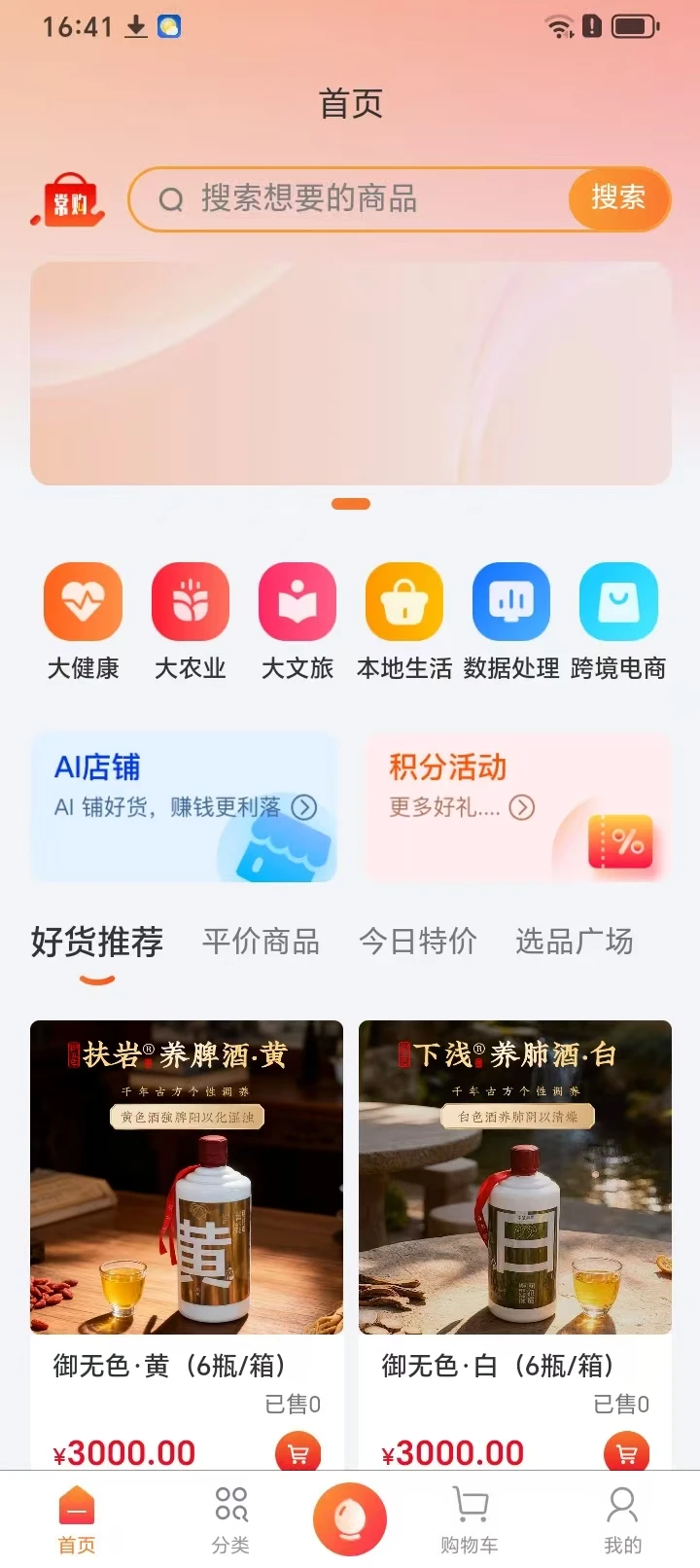Open the 选品广场 tab

[x=574, y=941]
